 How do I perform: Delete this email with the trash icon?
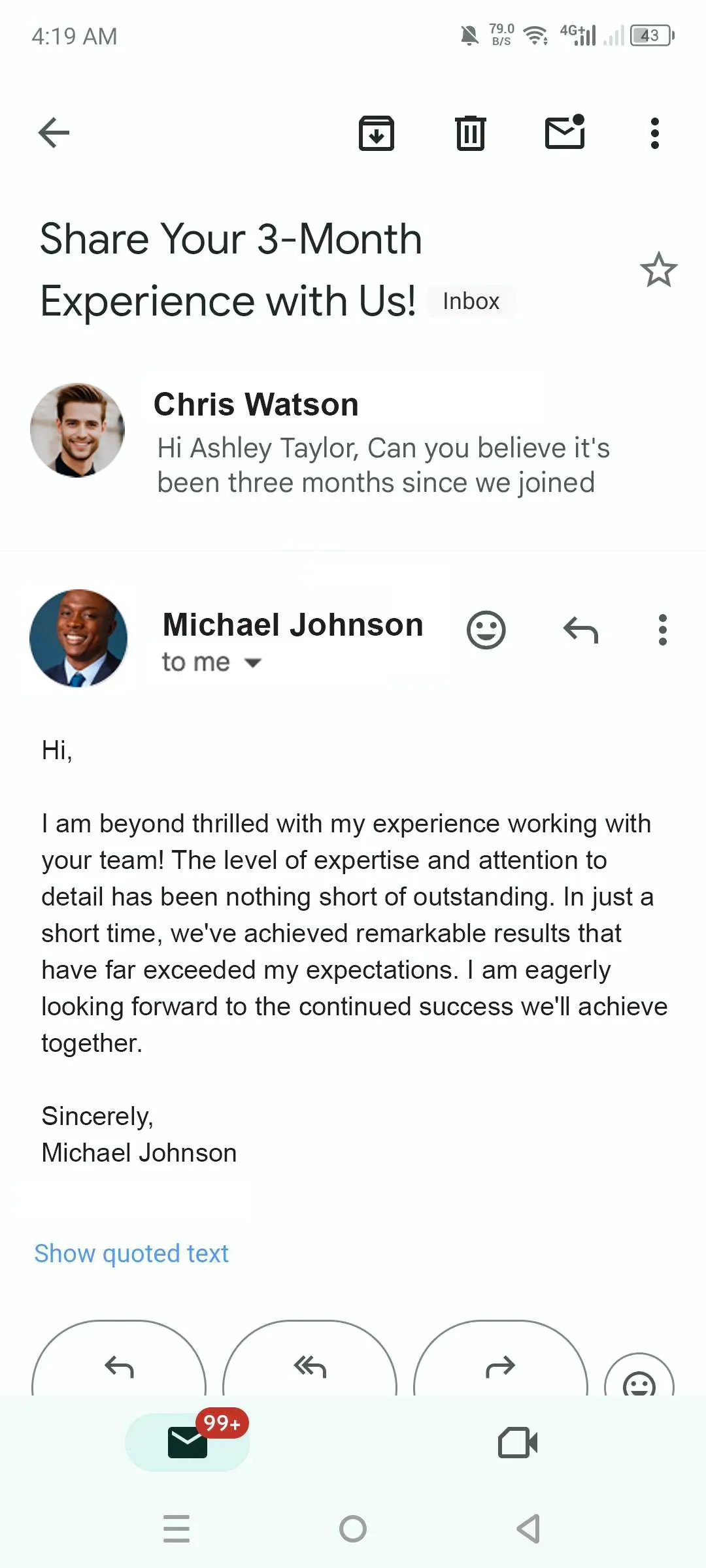[471, 133]
